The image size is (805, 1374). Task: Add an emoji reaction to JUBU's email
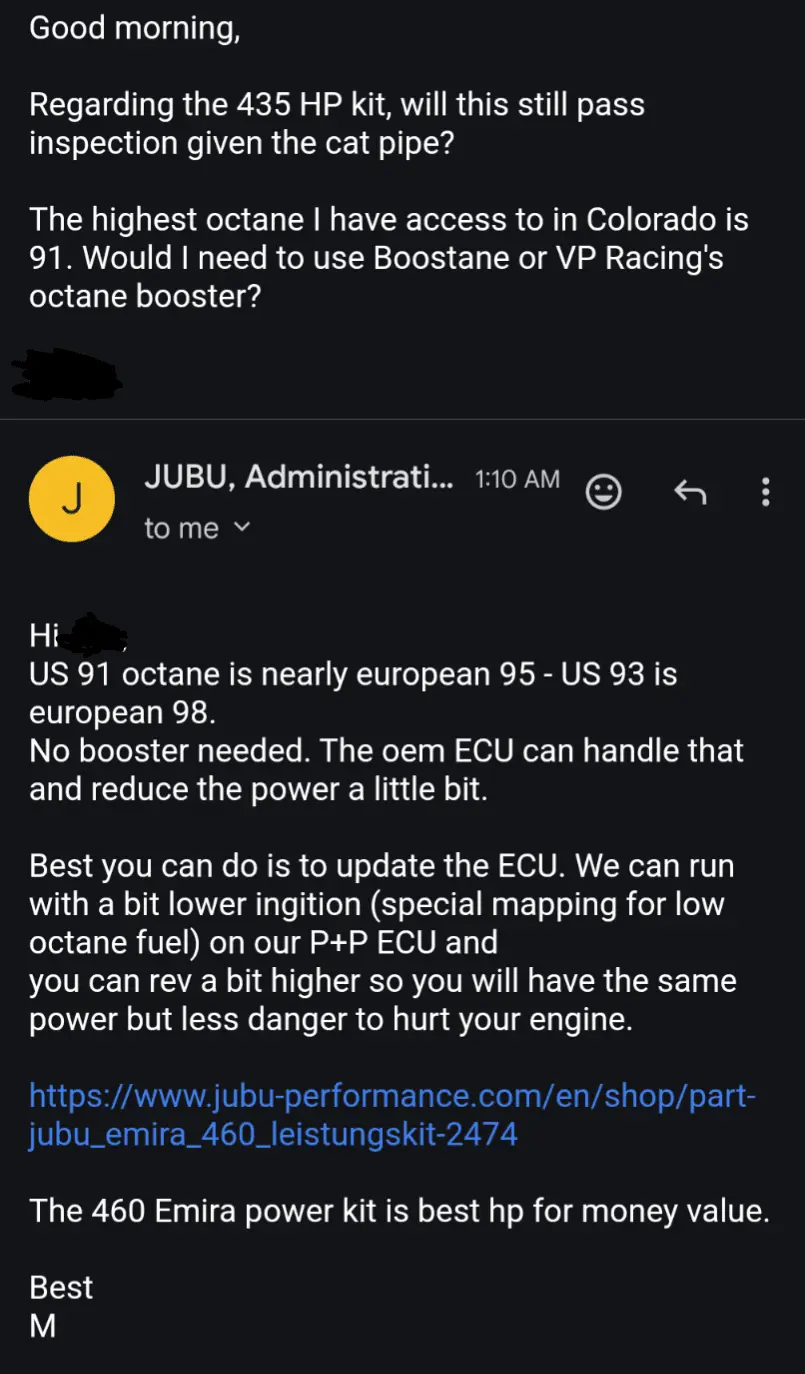(x=603, y=491)
